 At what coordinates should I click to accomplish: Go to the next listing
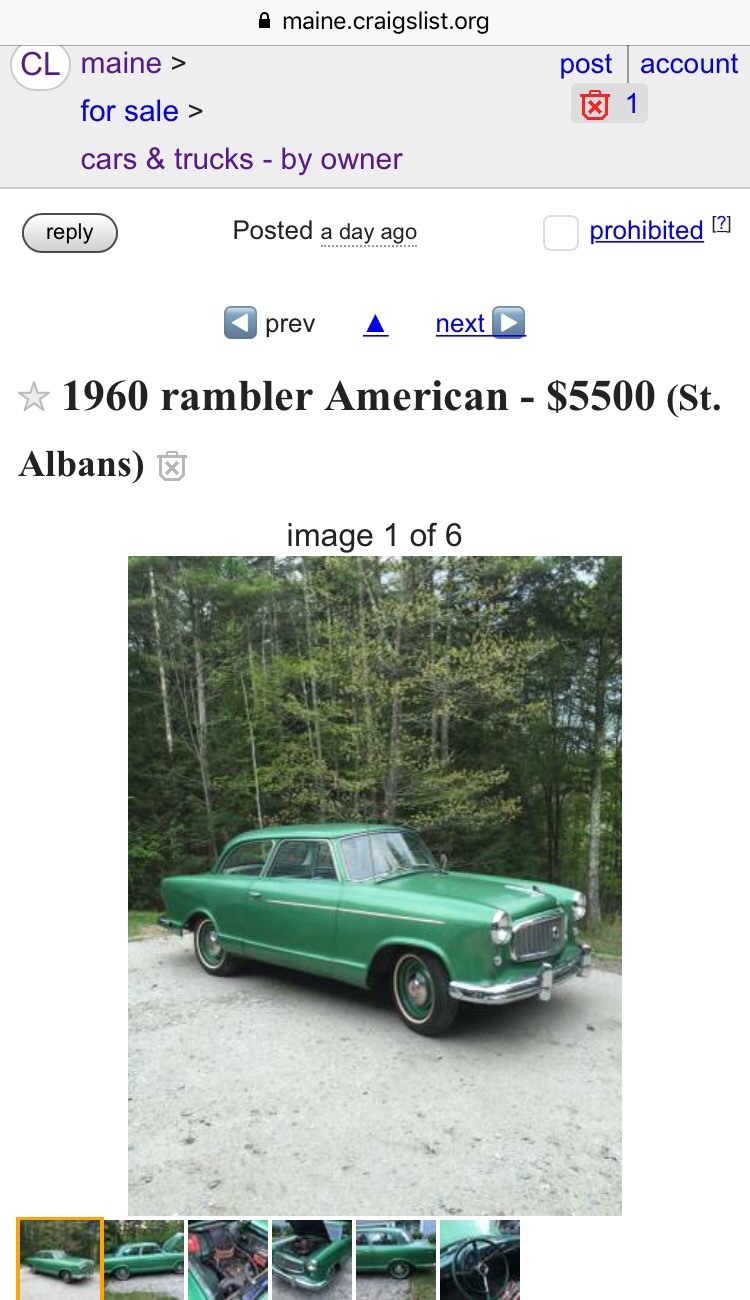pyautogui.click(x=480, y=323)
